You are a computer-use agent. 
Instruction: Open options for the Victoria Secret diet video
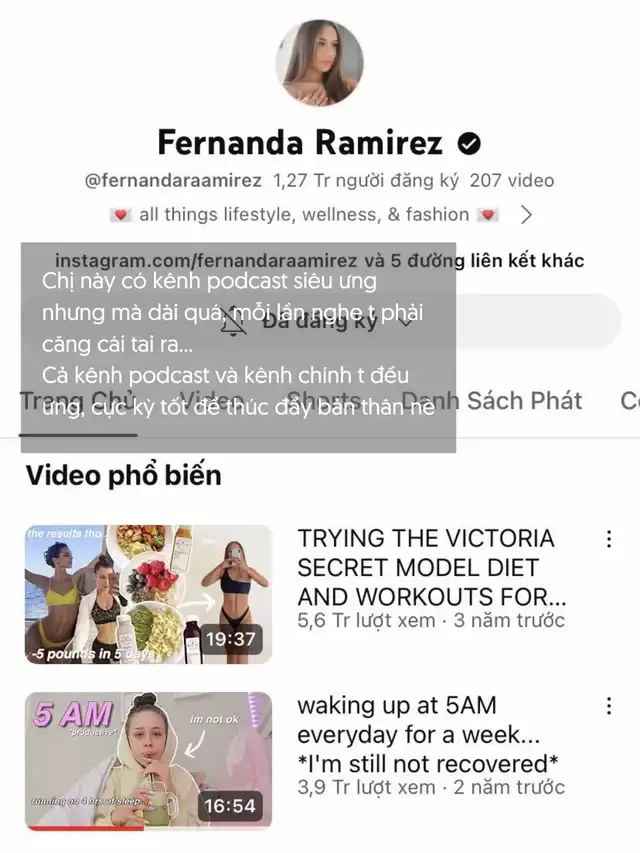[609, 539]
